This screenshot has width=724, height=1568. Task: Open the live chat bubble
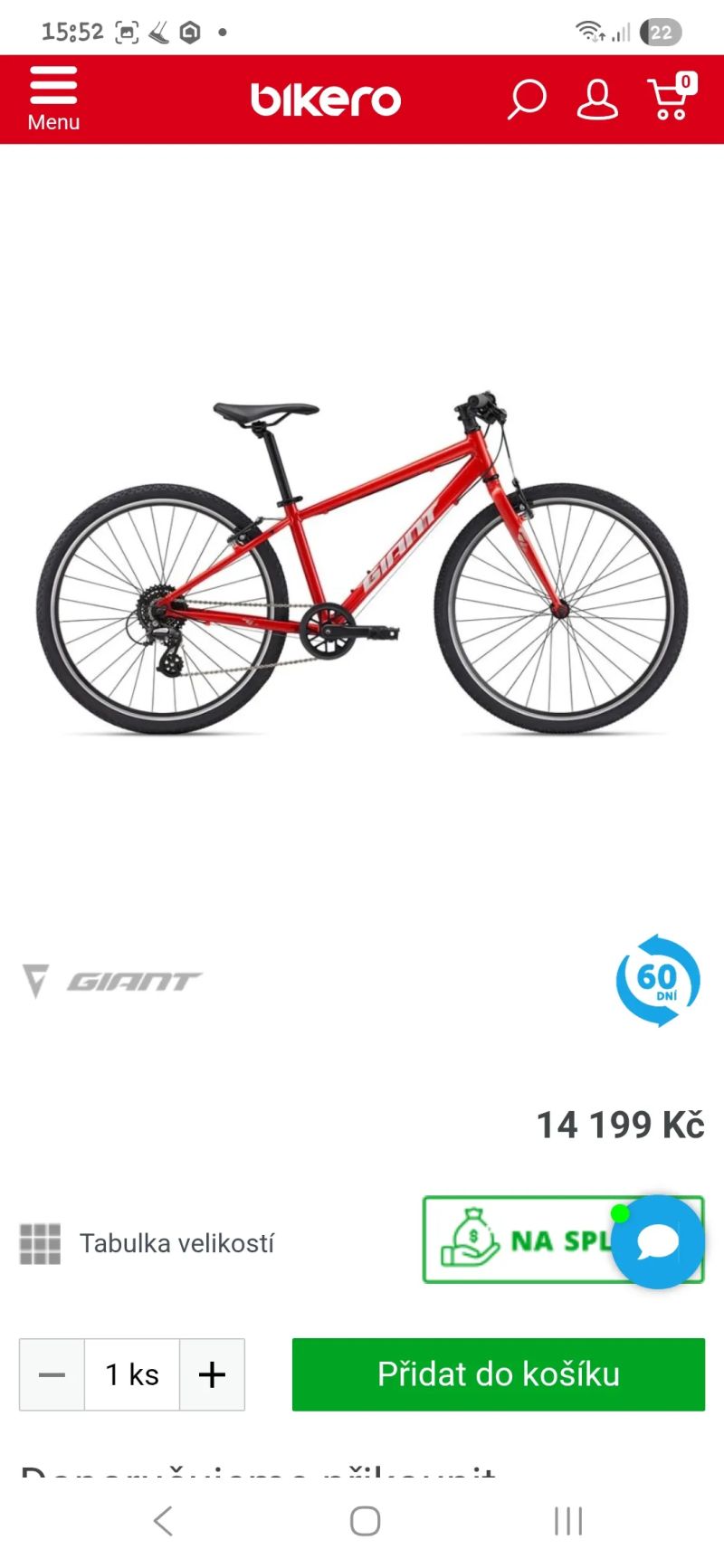click(x=659, y=1241)
